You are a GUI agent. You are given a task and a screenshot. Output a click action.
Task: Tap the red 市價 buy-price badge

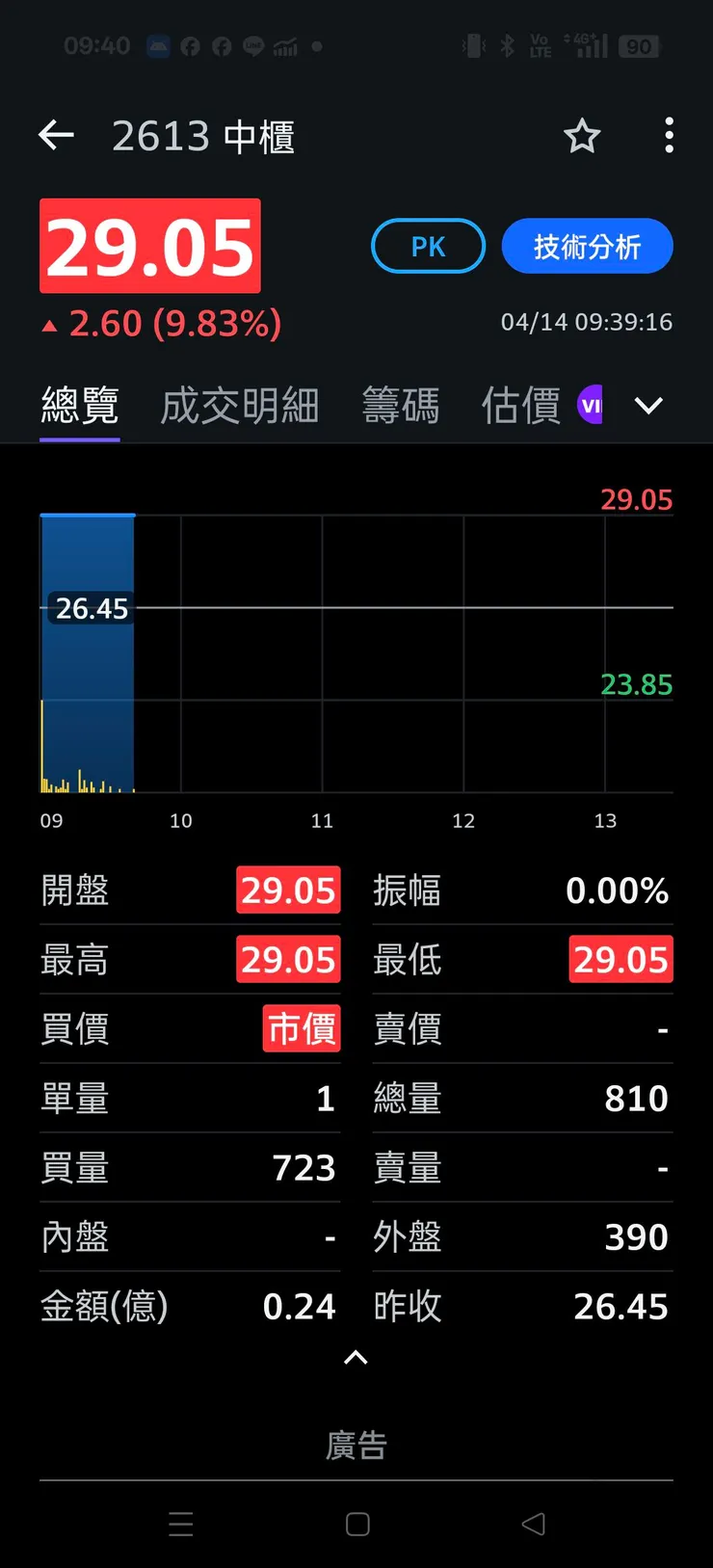pyautogui.click(x=300, y=1029)
